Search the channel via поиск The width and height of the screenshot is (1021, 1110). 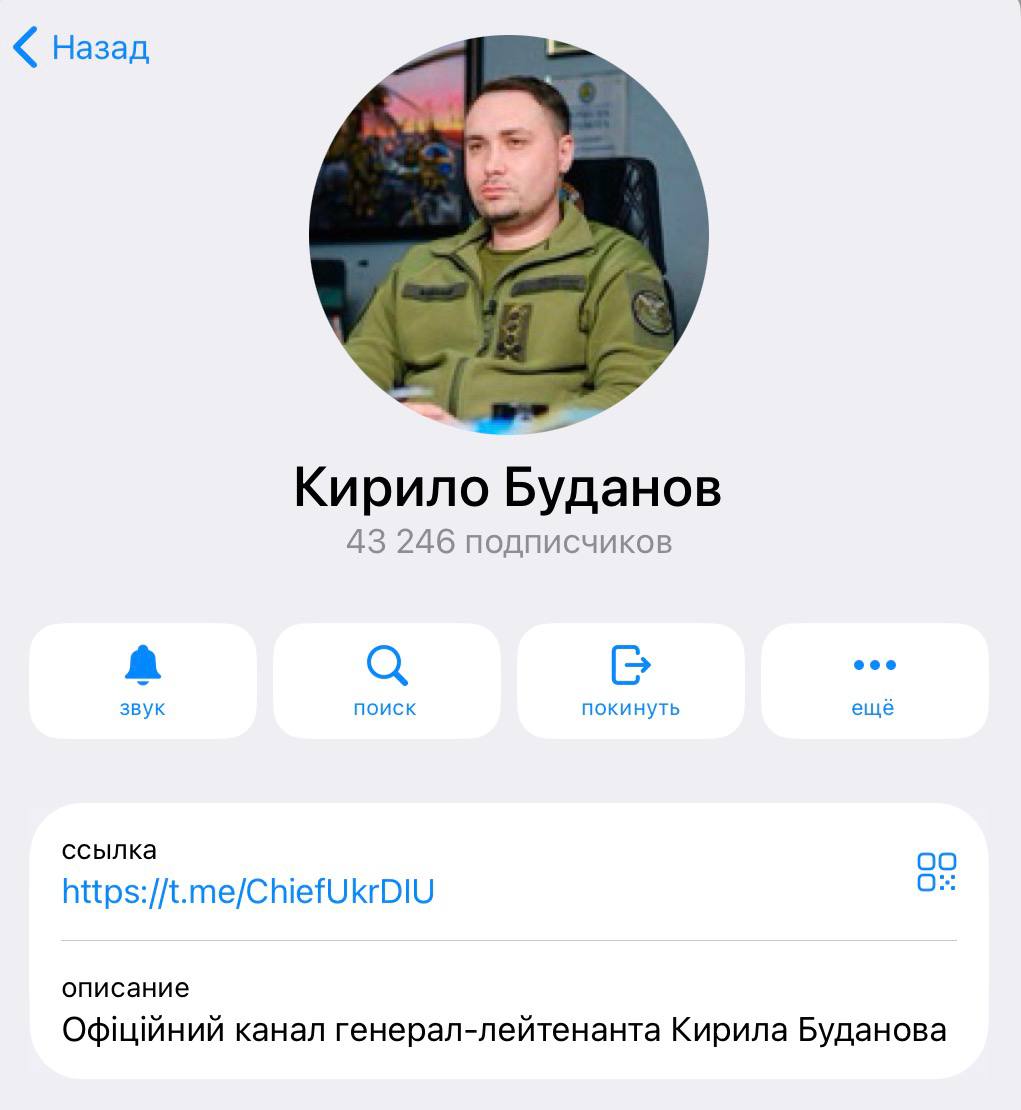click(386, 681)
